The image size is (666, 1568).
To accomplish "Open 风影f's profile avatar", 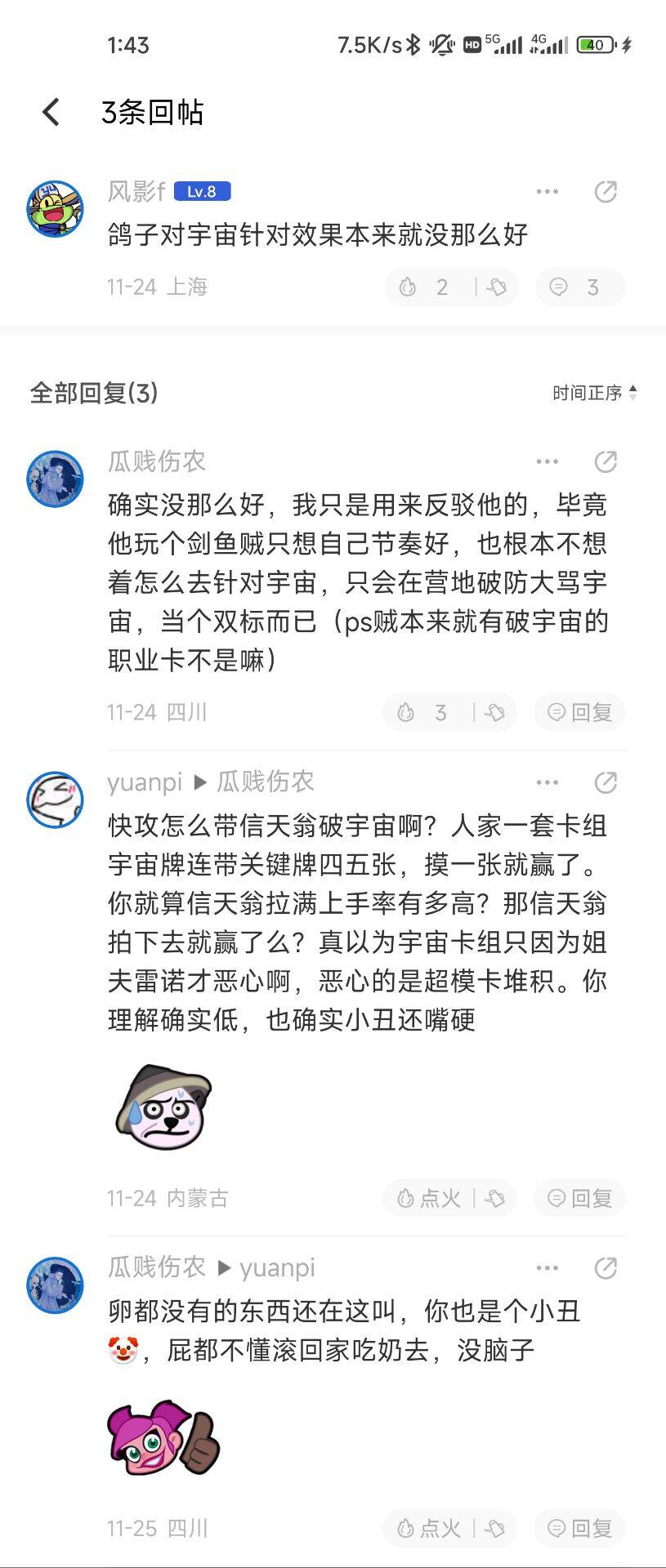I will [56, 209].
